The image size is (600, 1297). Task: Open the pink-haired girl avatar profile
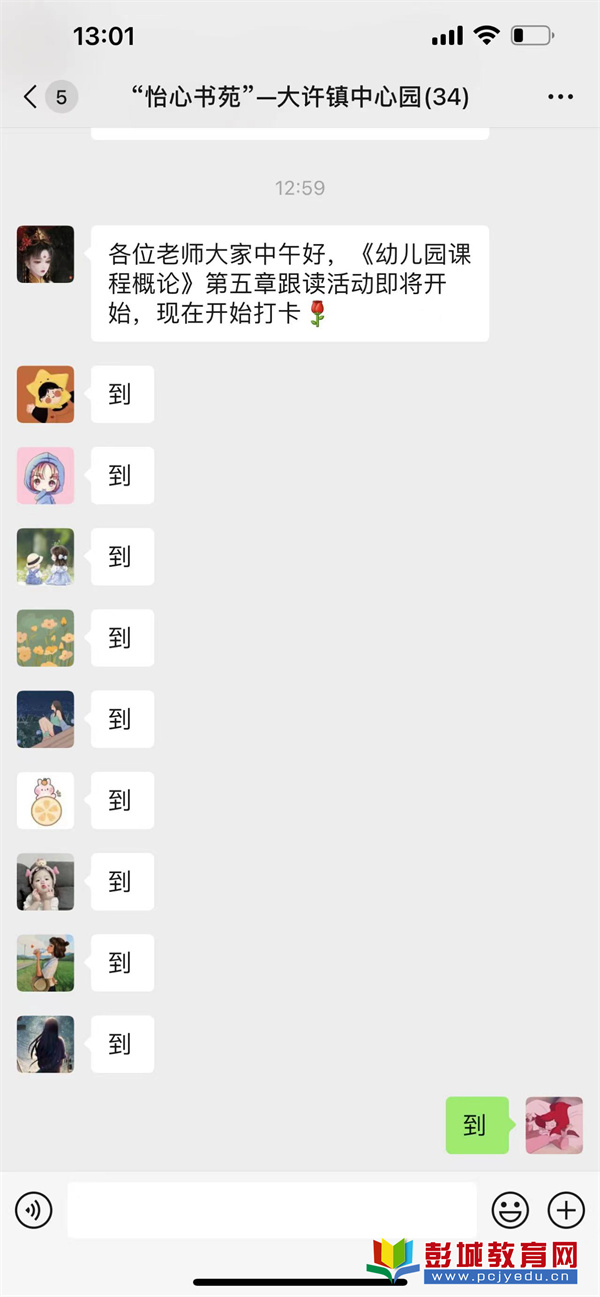(x=45, y=475)
